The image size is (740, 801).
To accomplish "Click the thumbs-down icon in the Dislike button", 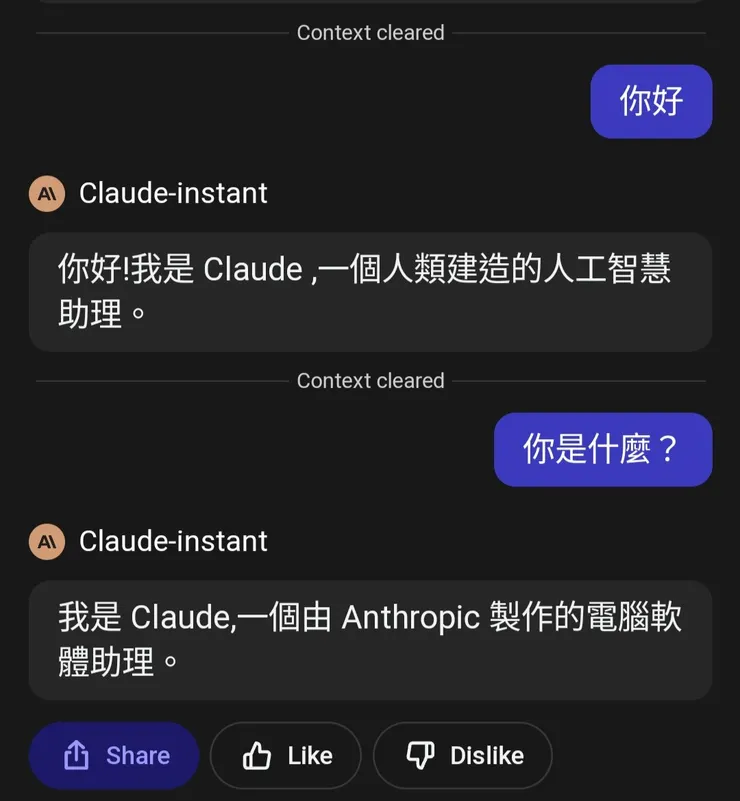I will tap(421, 756).
